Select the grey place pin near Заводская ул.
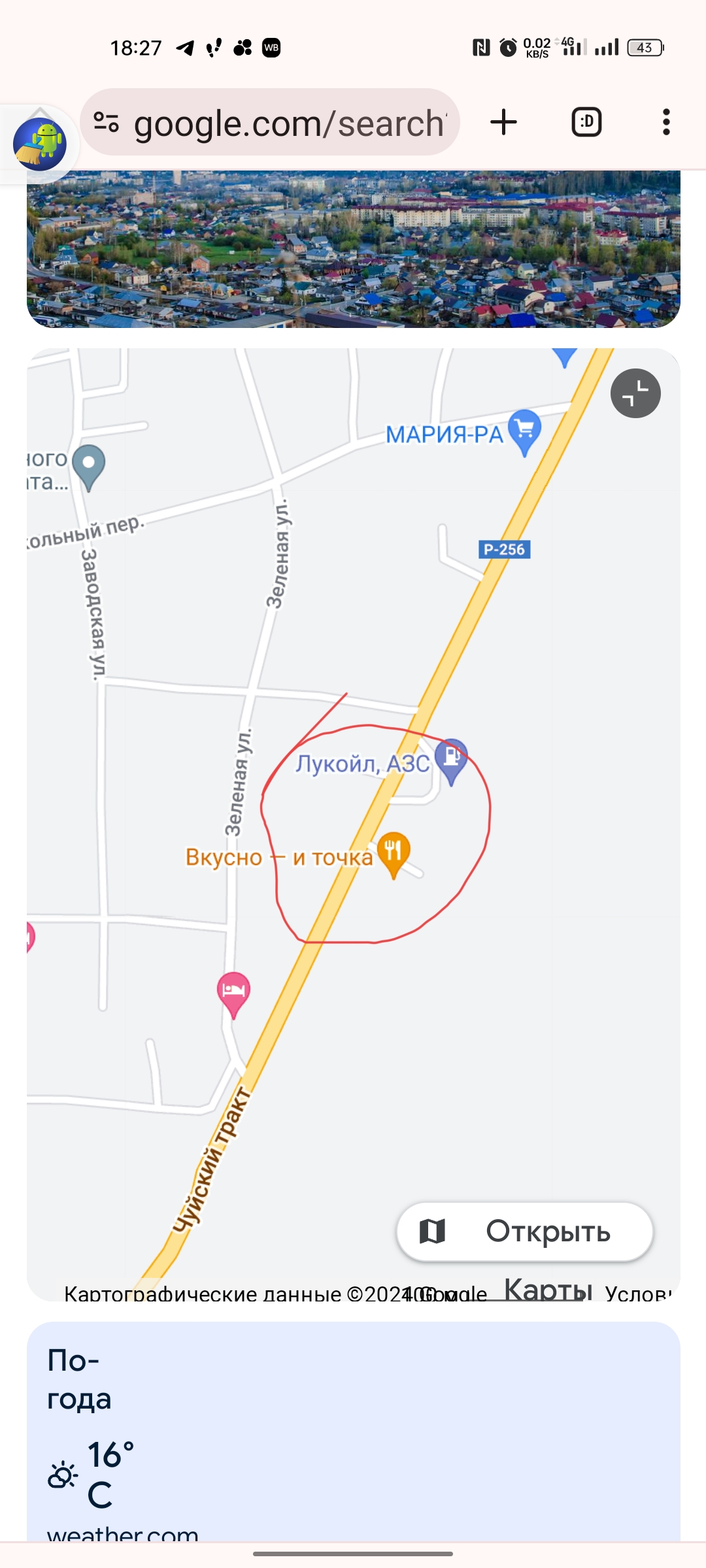The width and height of the screenshot is (706, 1568). coord(89,465)
